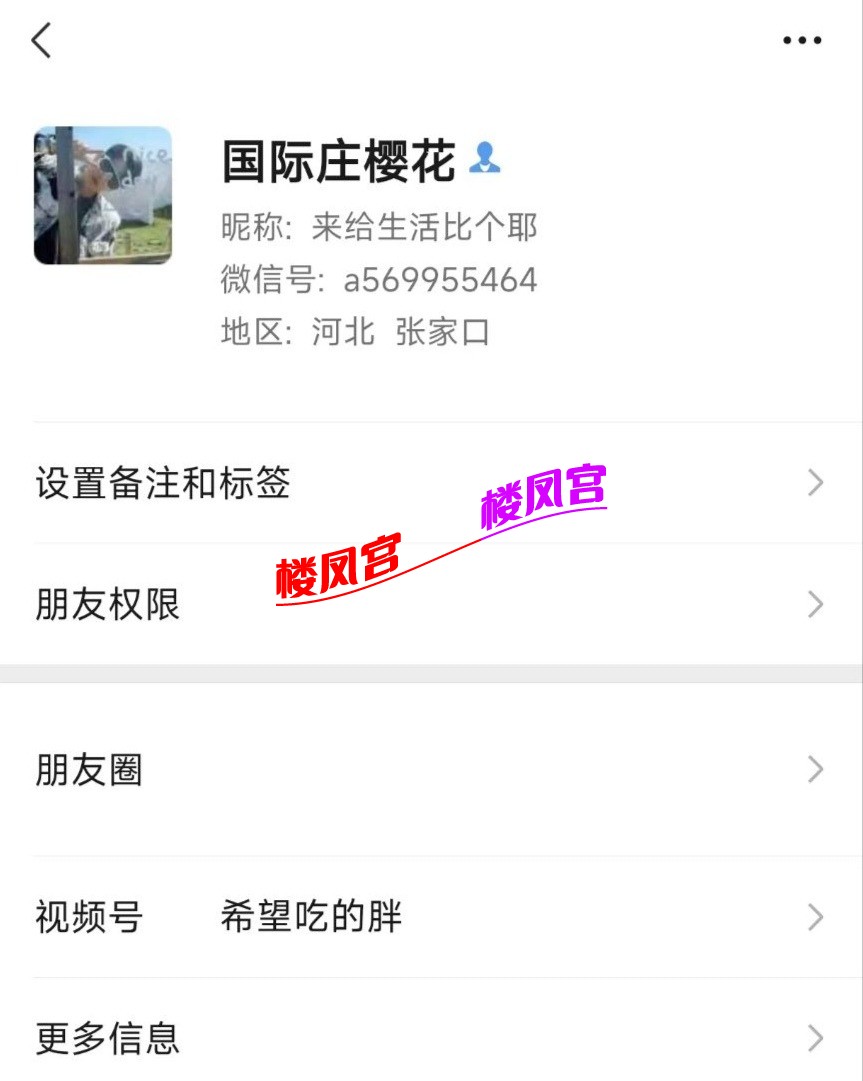Go back using the top-left arrow
Viewport: 863px width, 1081px height.
[x=41, y=41]
